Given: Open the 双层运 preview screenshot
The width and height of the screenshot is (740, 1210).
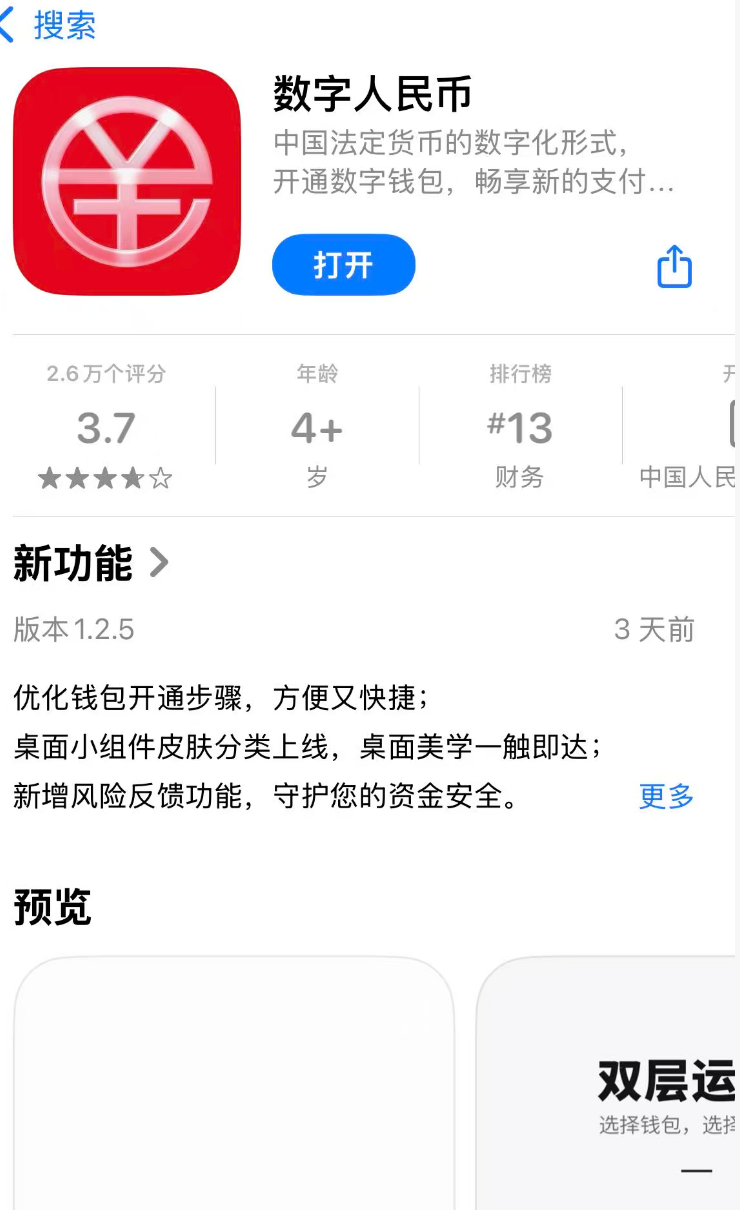Looking at the screenshot, I should pyautogui.click(x=610, y=1085).
